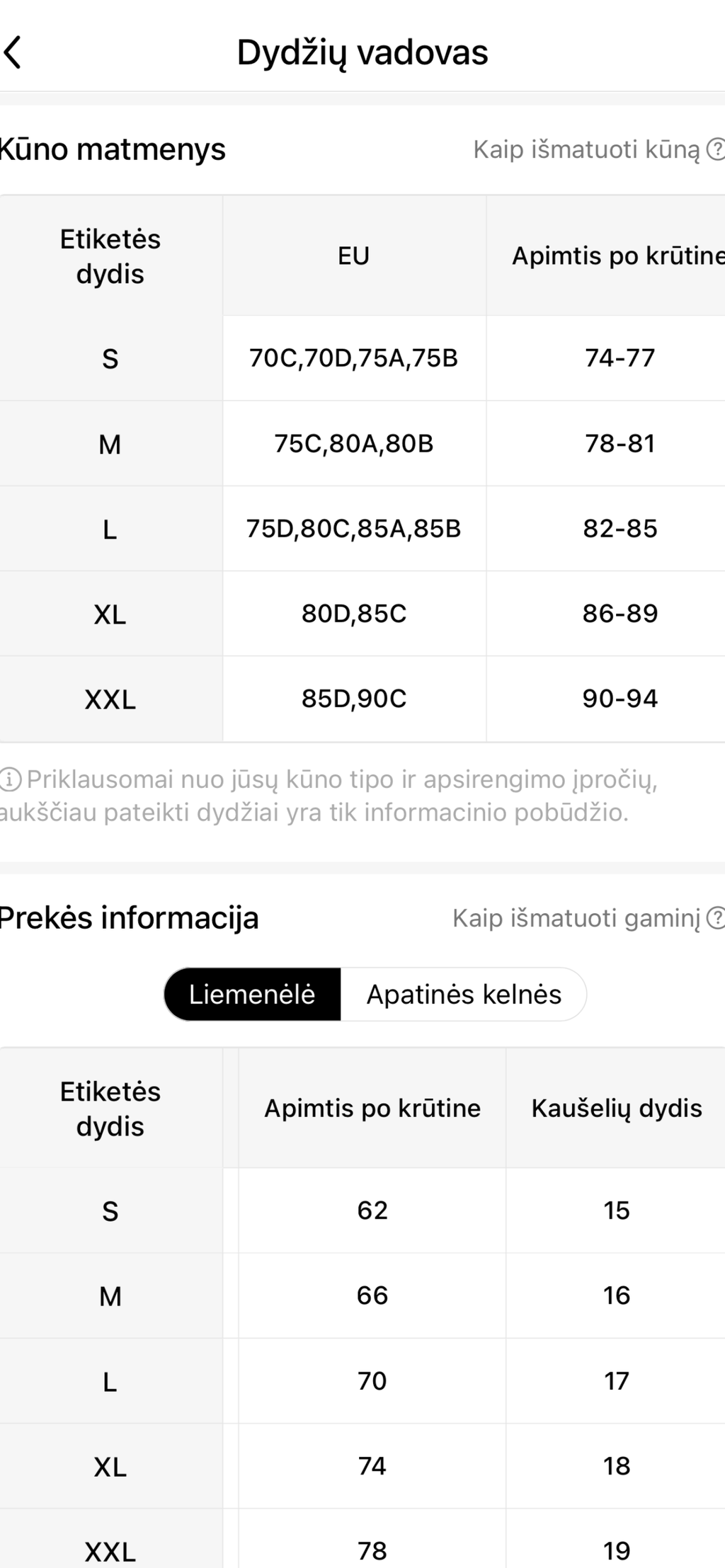725x1568 pixels.
Task: Select size XXL row in body measurements table
Action: coord(111,699)
